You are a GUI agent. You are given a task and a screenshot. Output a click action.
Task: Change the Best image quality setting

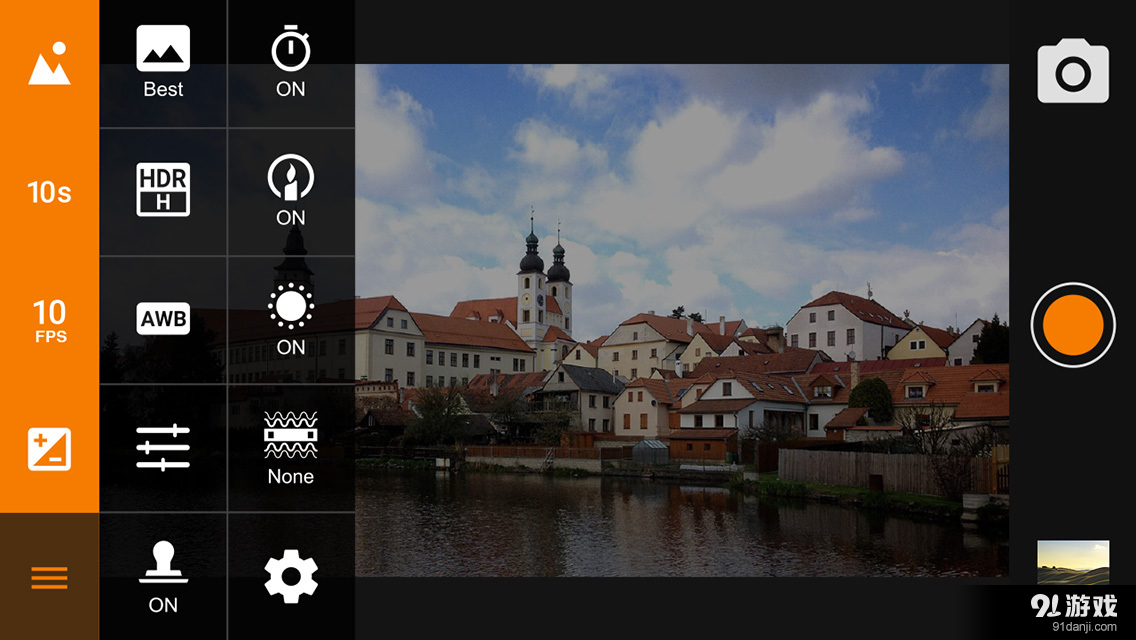(163, 63)
